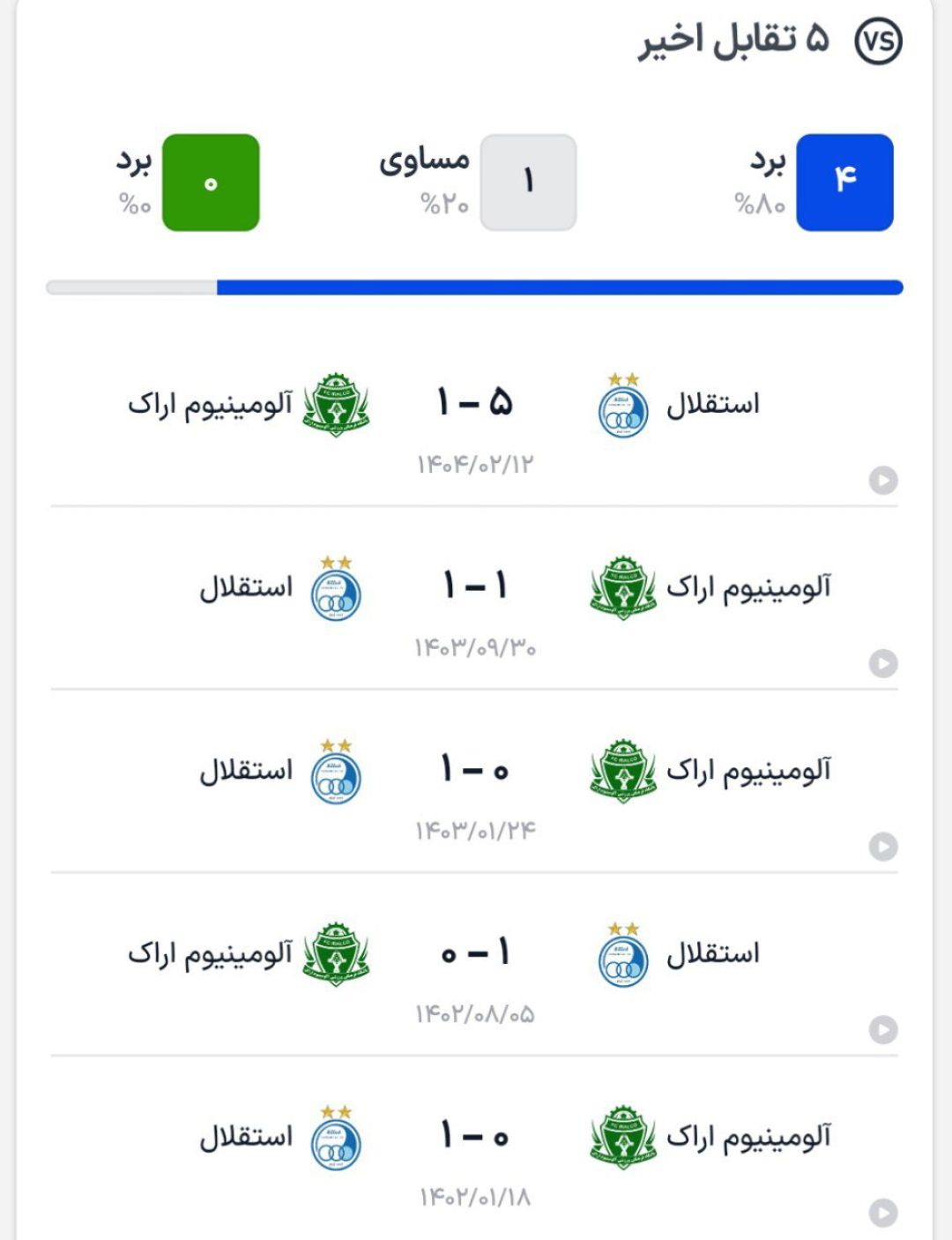The height and width of the screenshot is (1240, 952).
Task: Expand the last match dated 1402/01/18
Action: (884, 1212)
